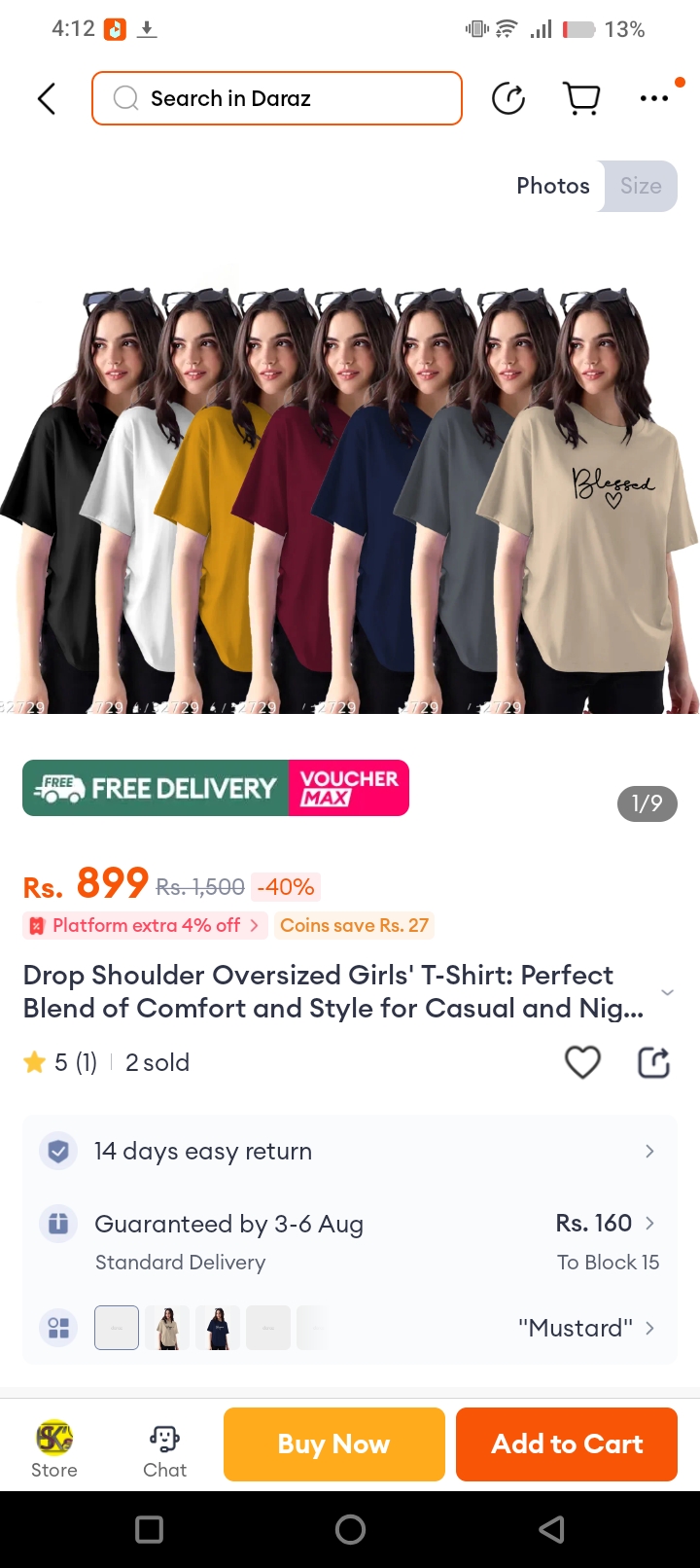Tap the Search in Daraz box
The height and width of the screenshot is (1568, 700).
coord(277,98)
